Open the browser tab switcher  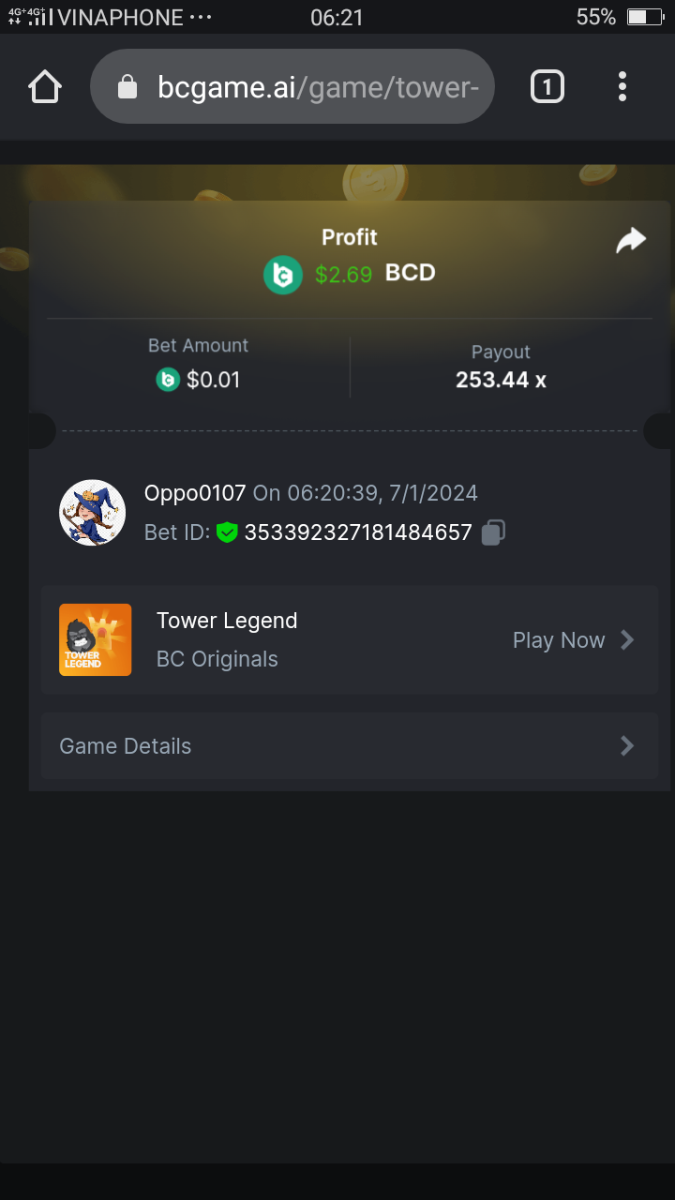pos(546,87)
